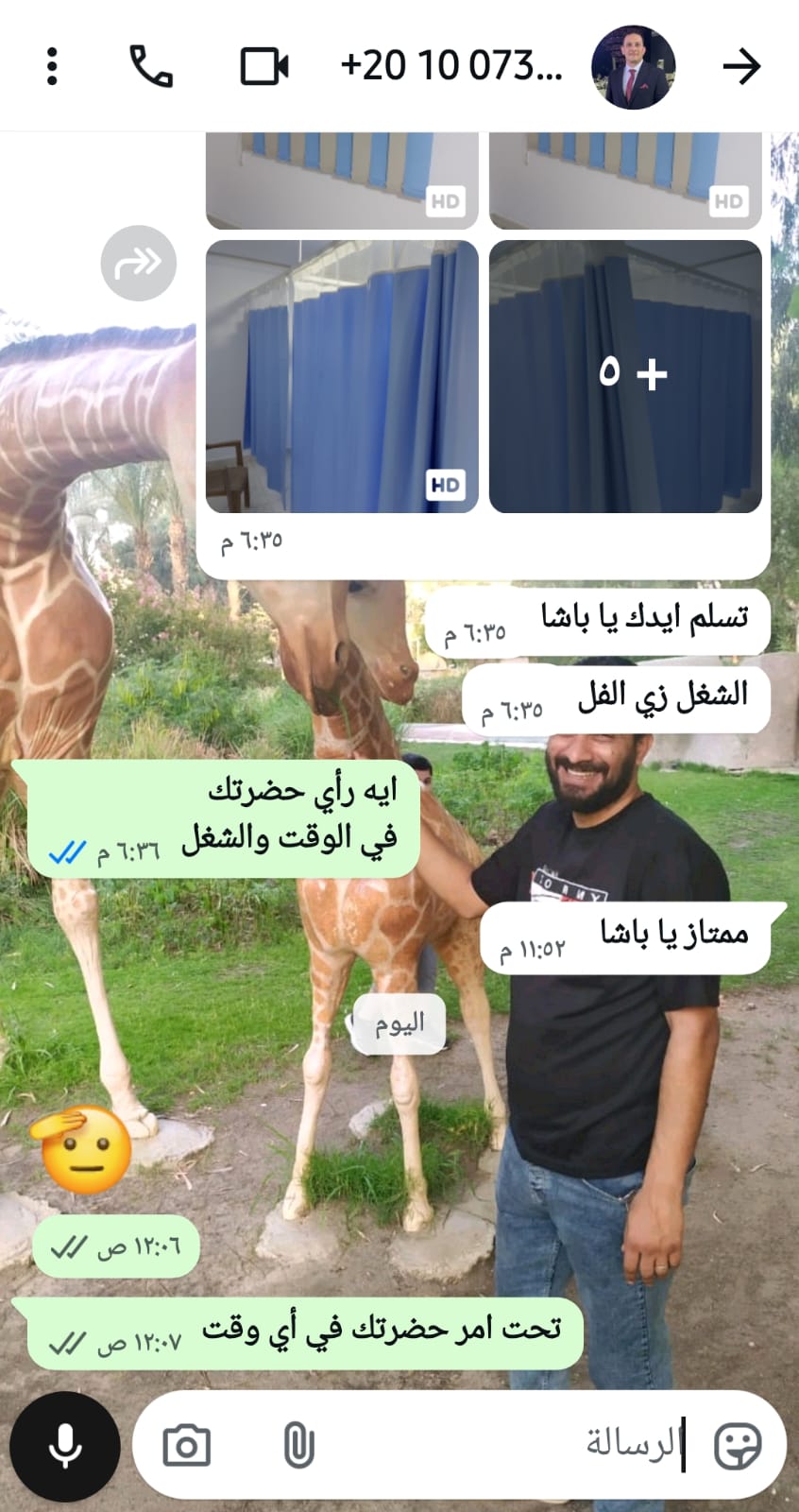
Task: Go back using the arrow
Action: click(741, 66)
